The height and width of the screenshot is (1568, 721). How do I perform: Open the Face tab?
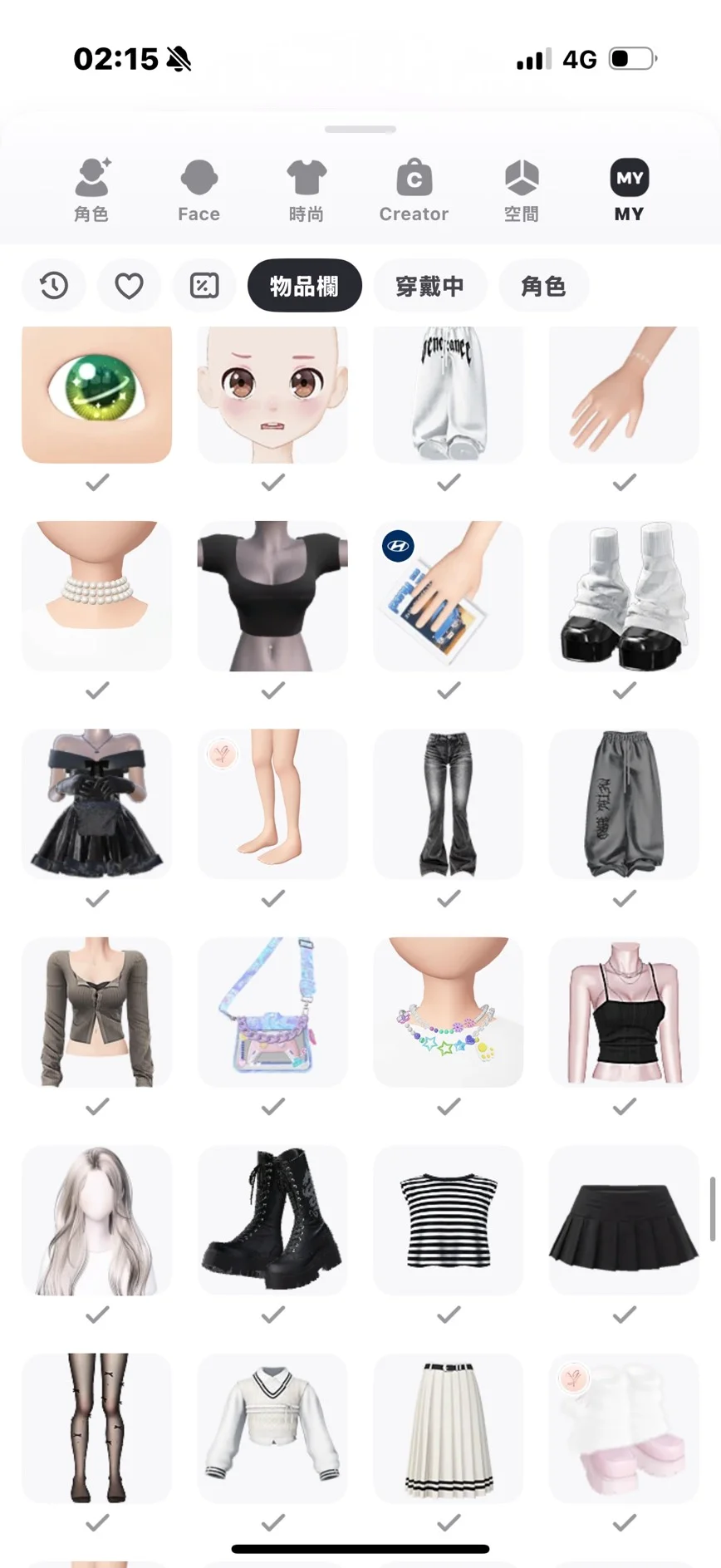click(x=199, y=190)
